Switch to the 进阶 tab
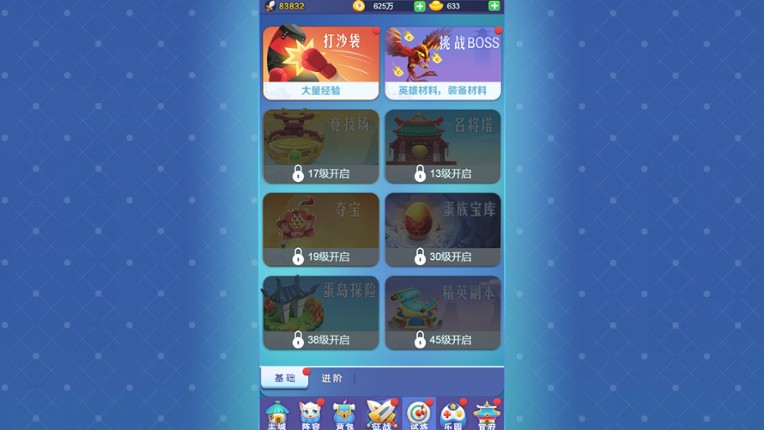Screen dimensions: 764x430 [x=332, y=378]
